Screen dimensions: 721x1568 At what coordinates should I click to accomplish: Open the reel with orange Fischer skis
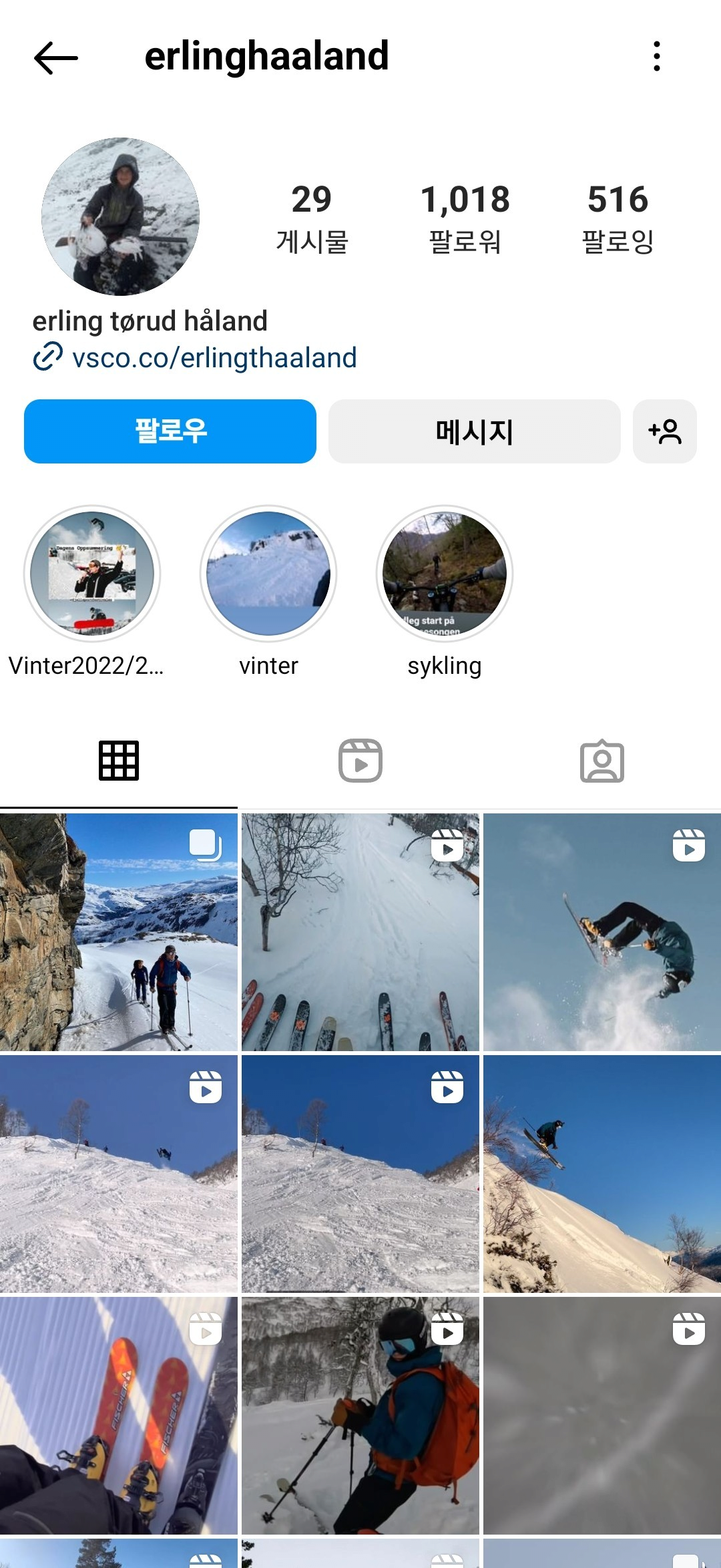[119, 1416]
